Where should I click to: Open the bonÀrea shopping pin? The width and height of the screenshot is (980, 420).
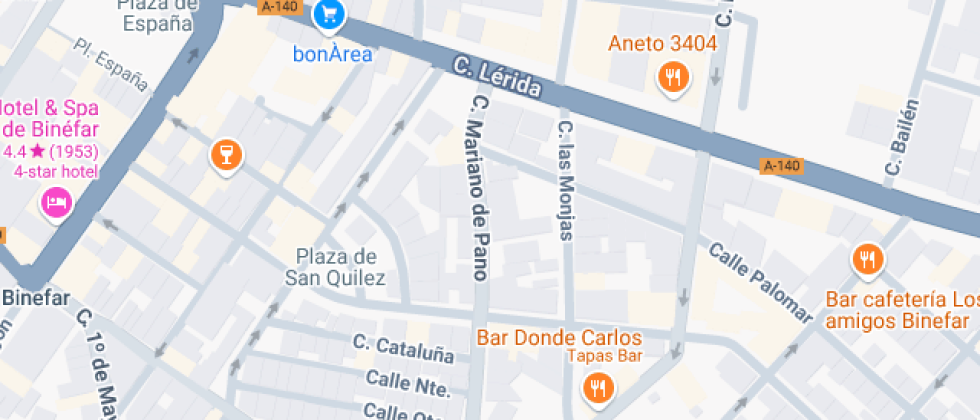click(x=329, y=16)
